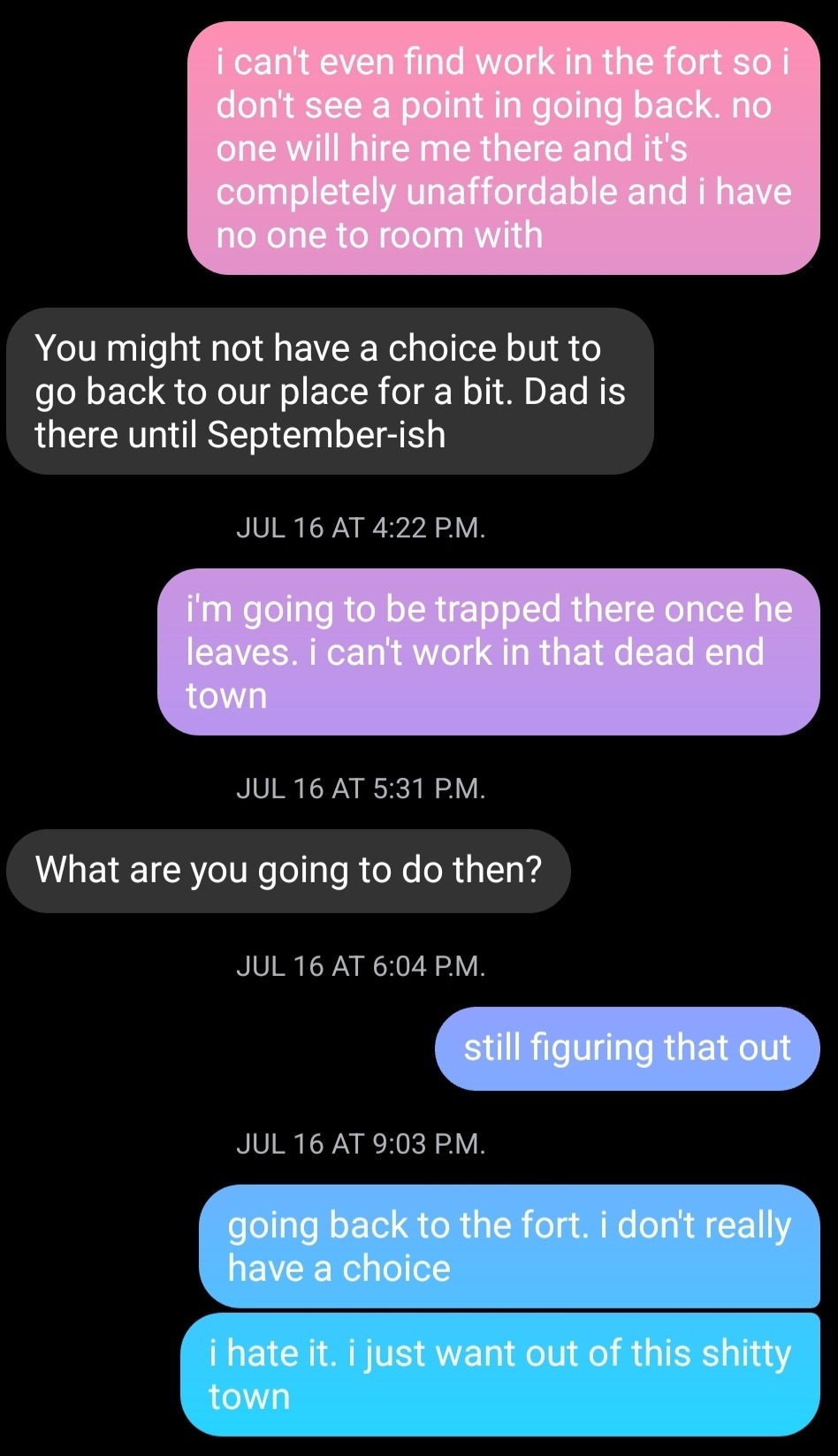Tap the 'You might not have a choice' message

tap(330, 392)
